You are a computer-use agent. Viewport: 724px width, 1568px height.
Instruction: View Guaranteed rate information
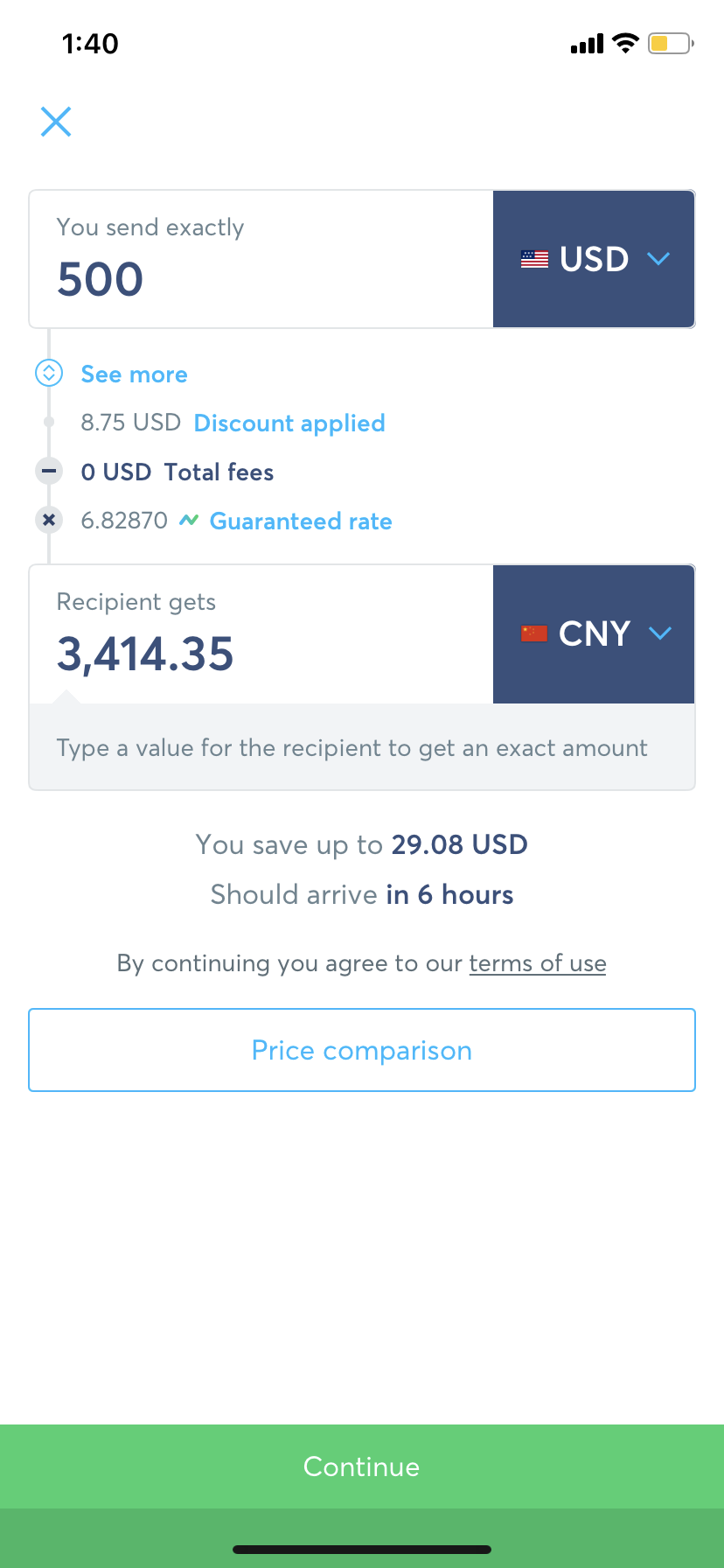(x=301, y=521)
